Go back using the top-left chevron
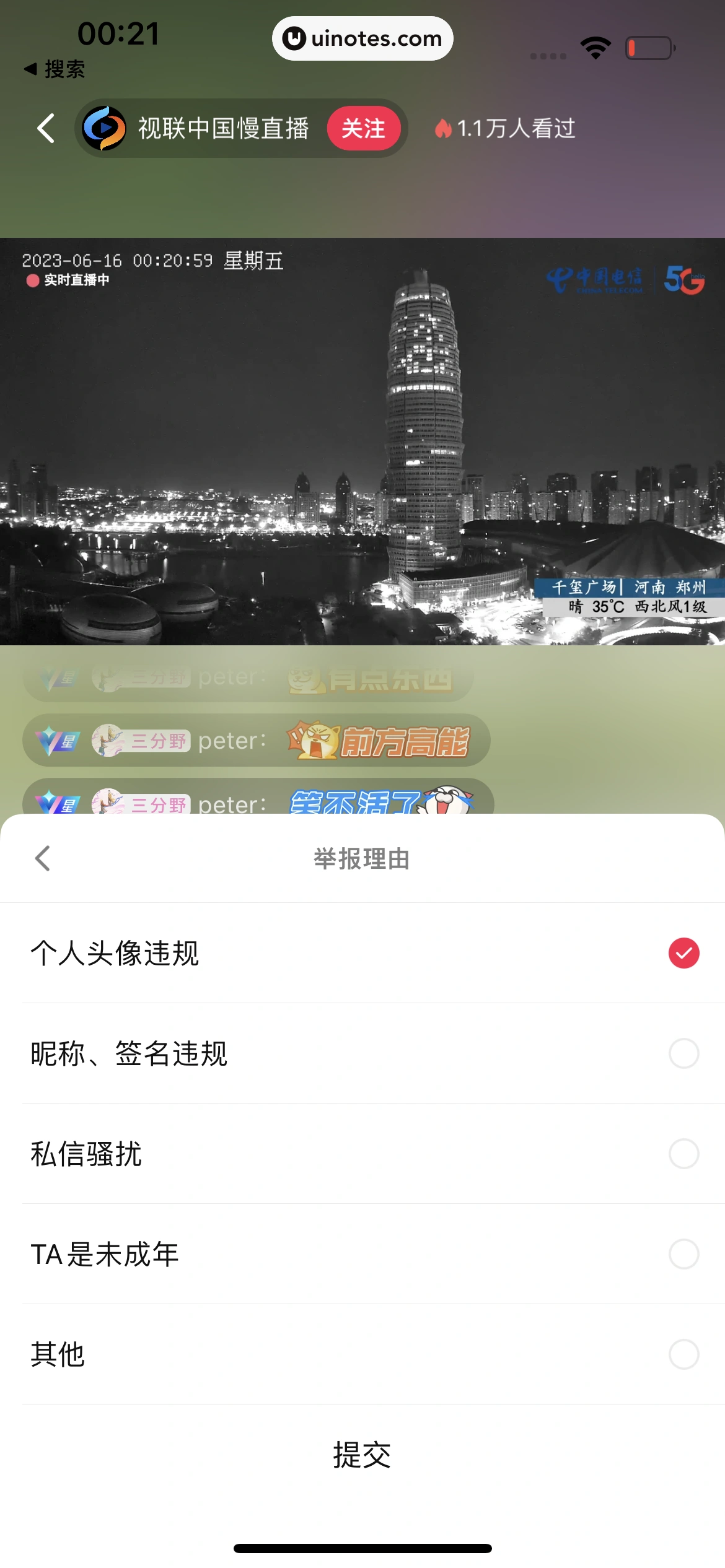725x1568 pixels. pyautogui.click(x=44, y=128)
